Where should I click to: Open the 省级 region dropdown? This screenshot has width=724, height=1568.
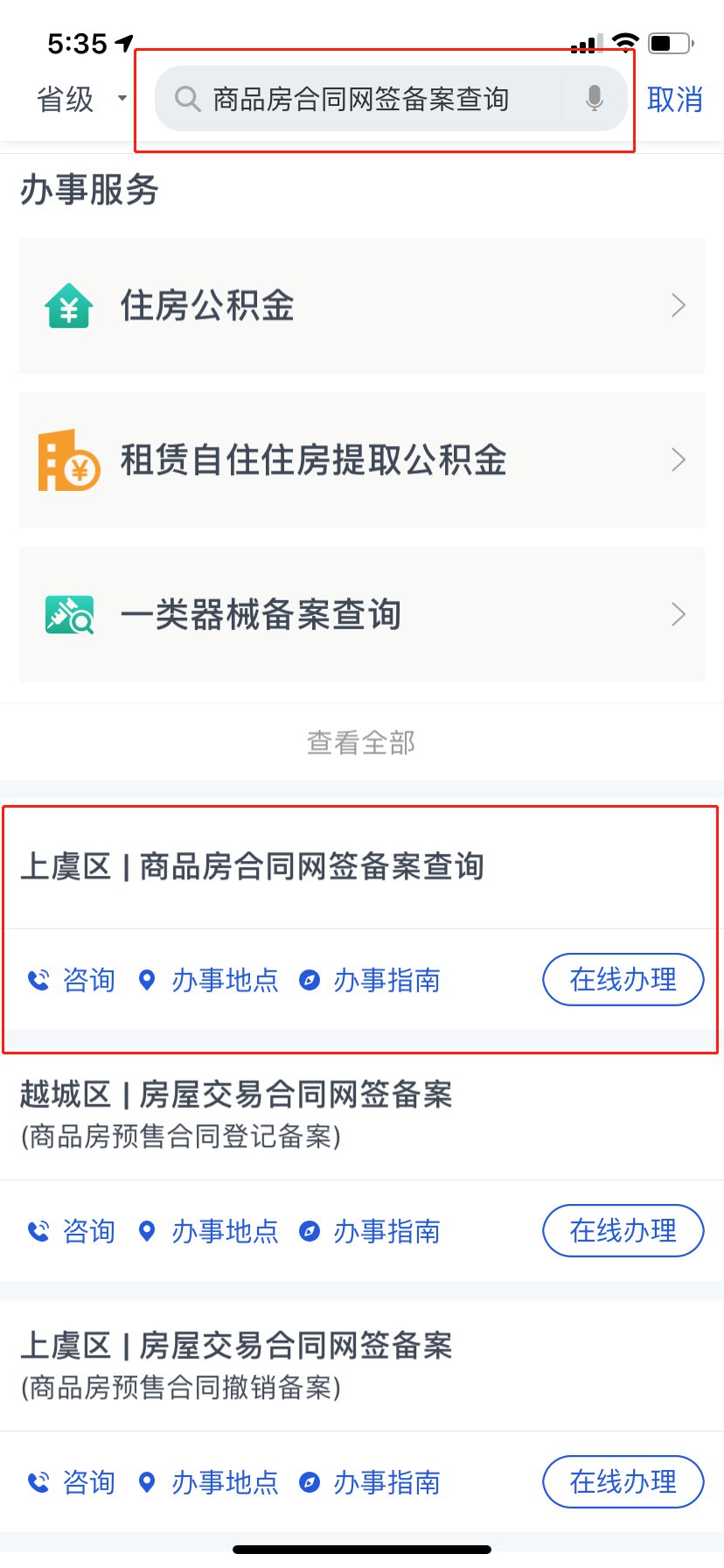[80, 99]
